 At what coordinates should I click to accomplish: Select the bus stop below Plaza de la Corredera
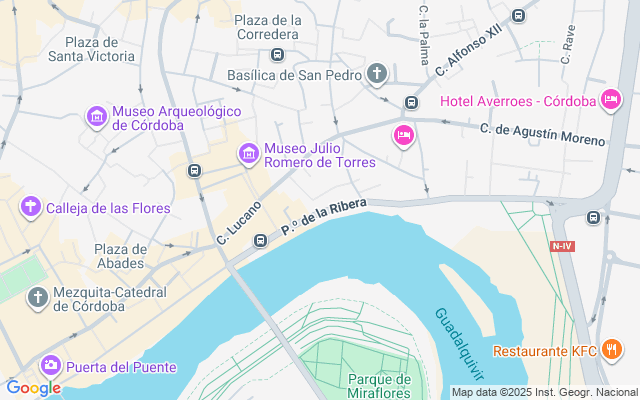tap(277, 55)
